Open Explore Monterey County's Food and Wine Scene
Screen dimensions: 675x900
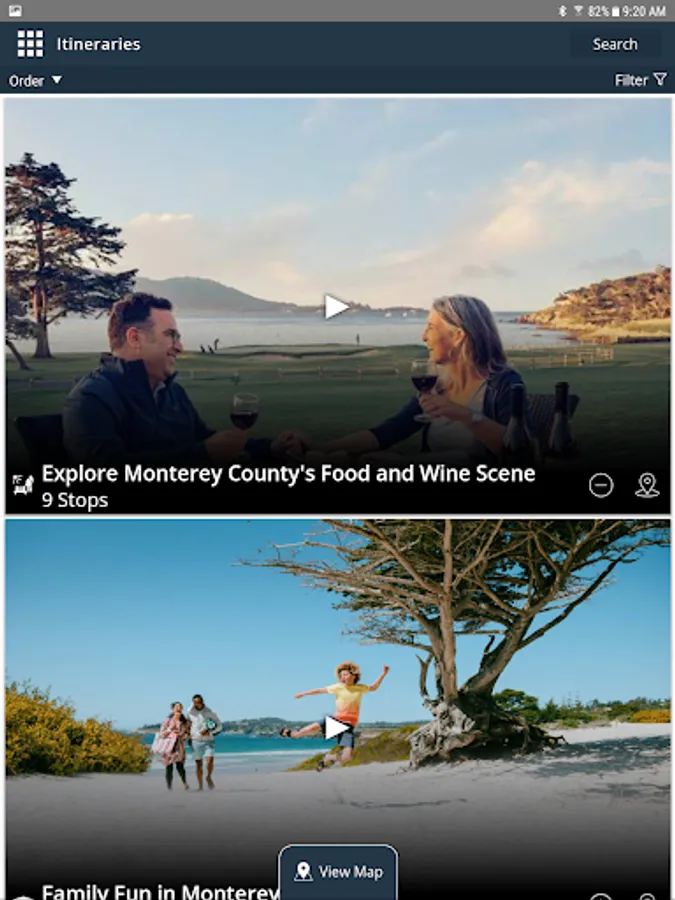[x=288, y=474]
